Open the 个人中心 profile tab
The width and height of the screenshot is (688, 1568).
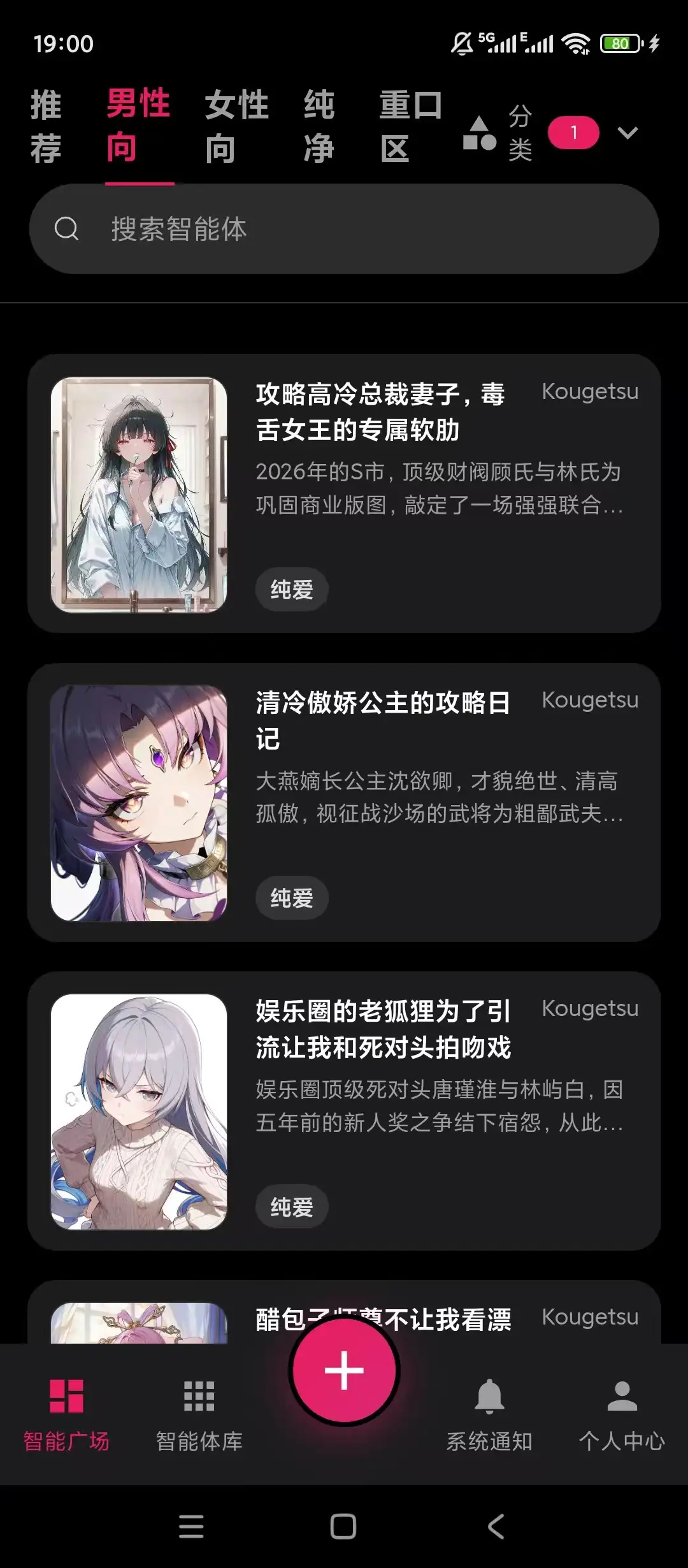[622, 1413]
